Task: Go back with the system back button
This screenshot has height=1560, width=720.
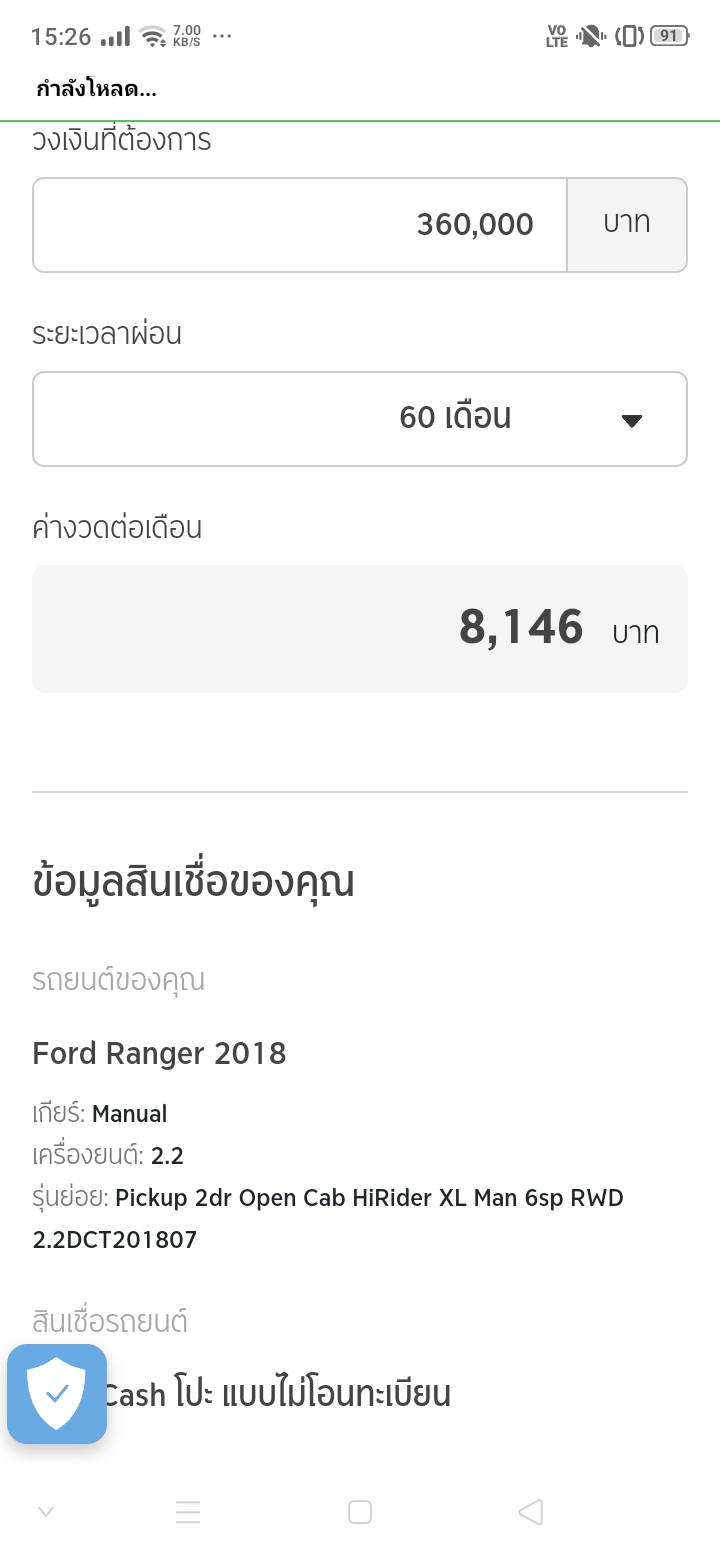Action: pyautogui.click(x=531, y=1512)
